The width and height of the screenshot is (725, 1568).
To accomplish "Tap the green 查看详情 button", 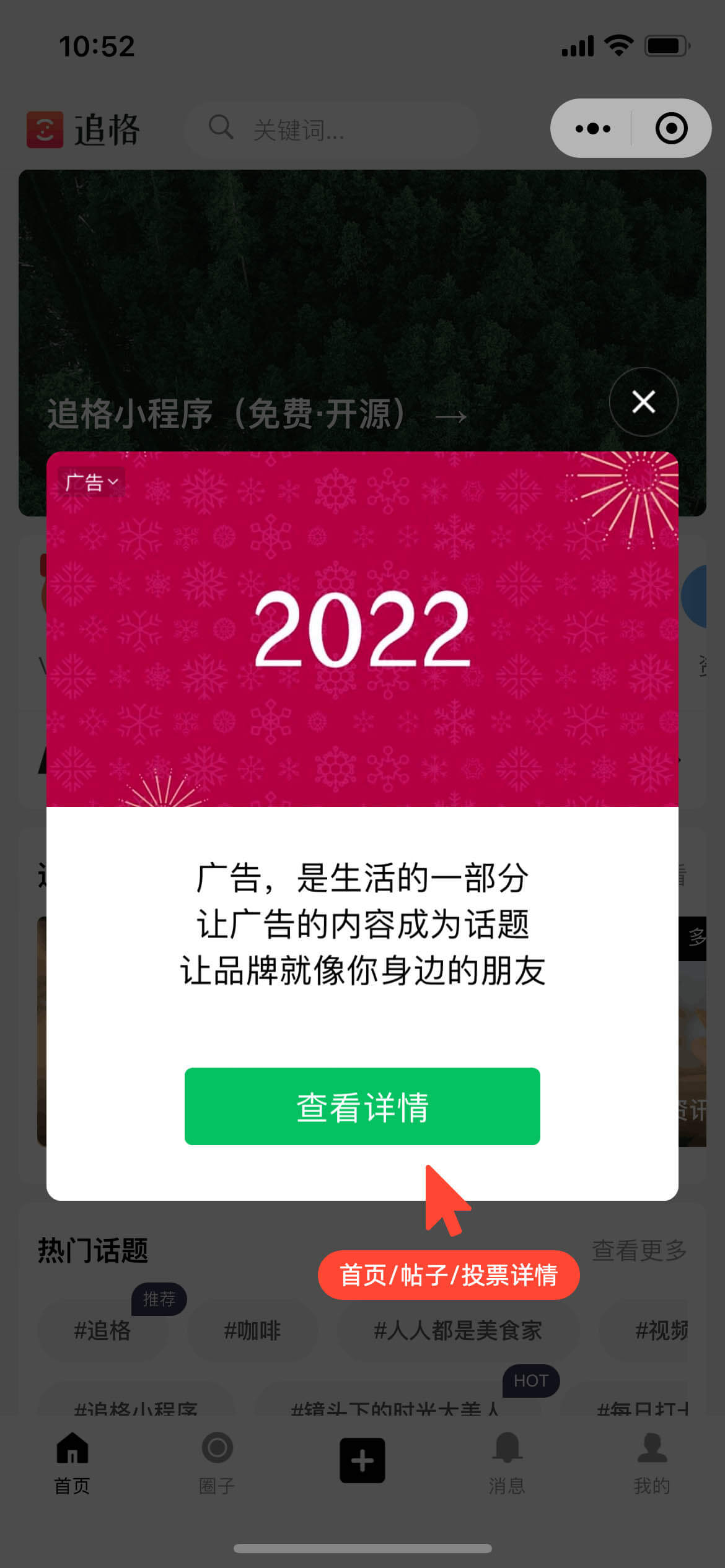I will click(362, 1106).
